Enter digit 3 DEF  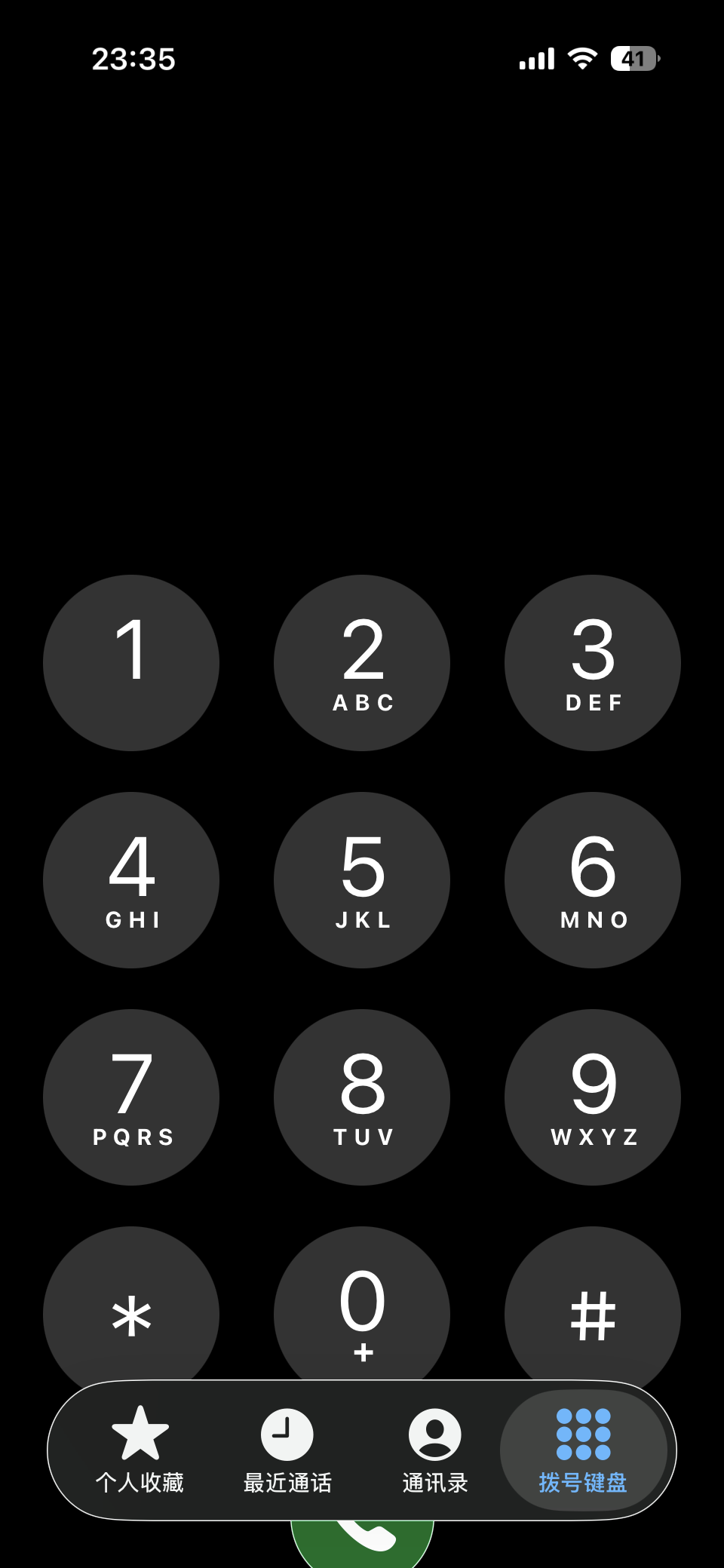coord(593,662)
